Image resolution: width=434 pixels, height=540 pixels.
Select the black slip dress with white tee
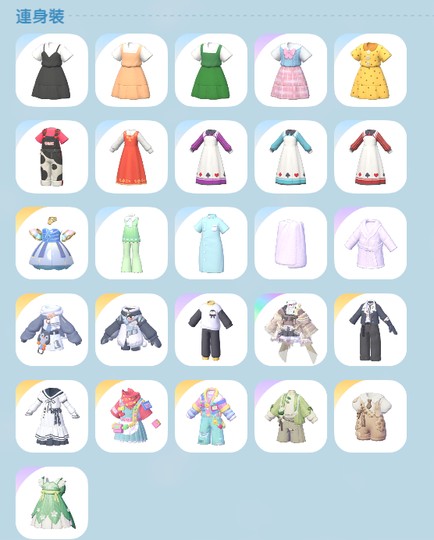point(52,70)
